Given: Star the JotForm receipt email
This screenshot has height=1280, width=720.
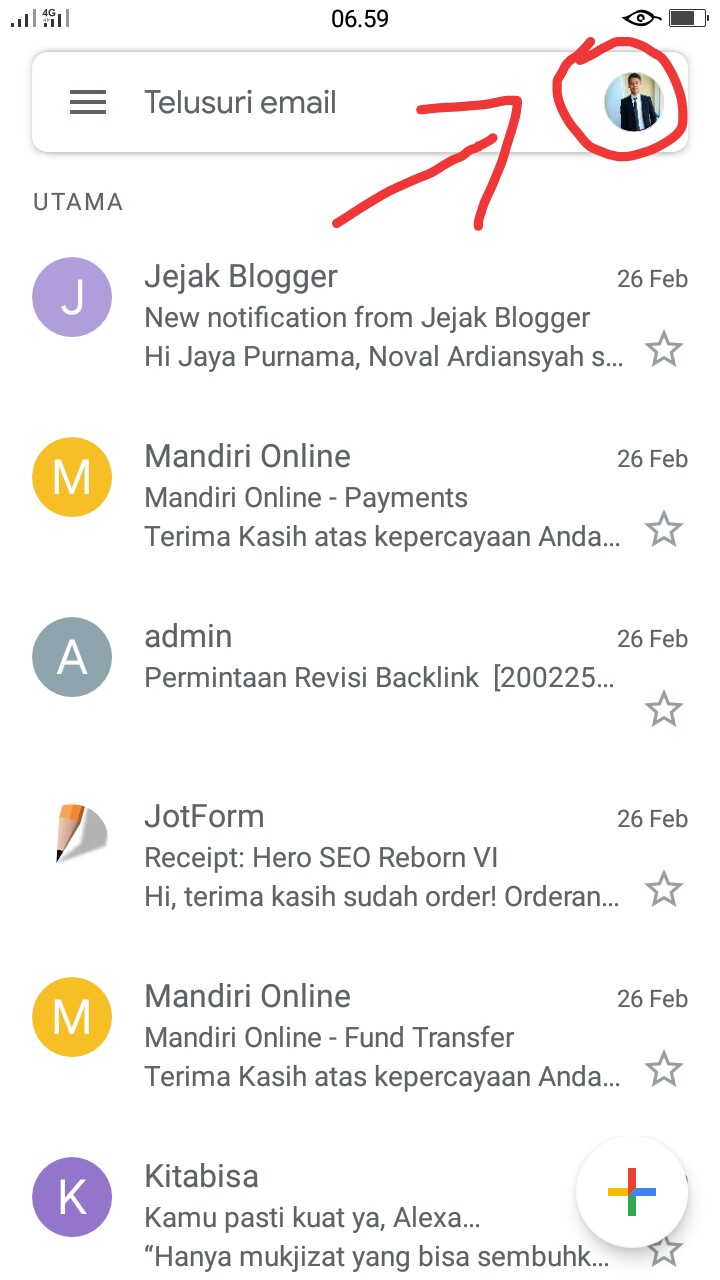Looking at the screenshot, I should (x=663, y=890).
